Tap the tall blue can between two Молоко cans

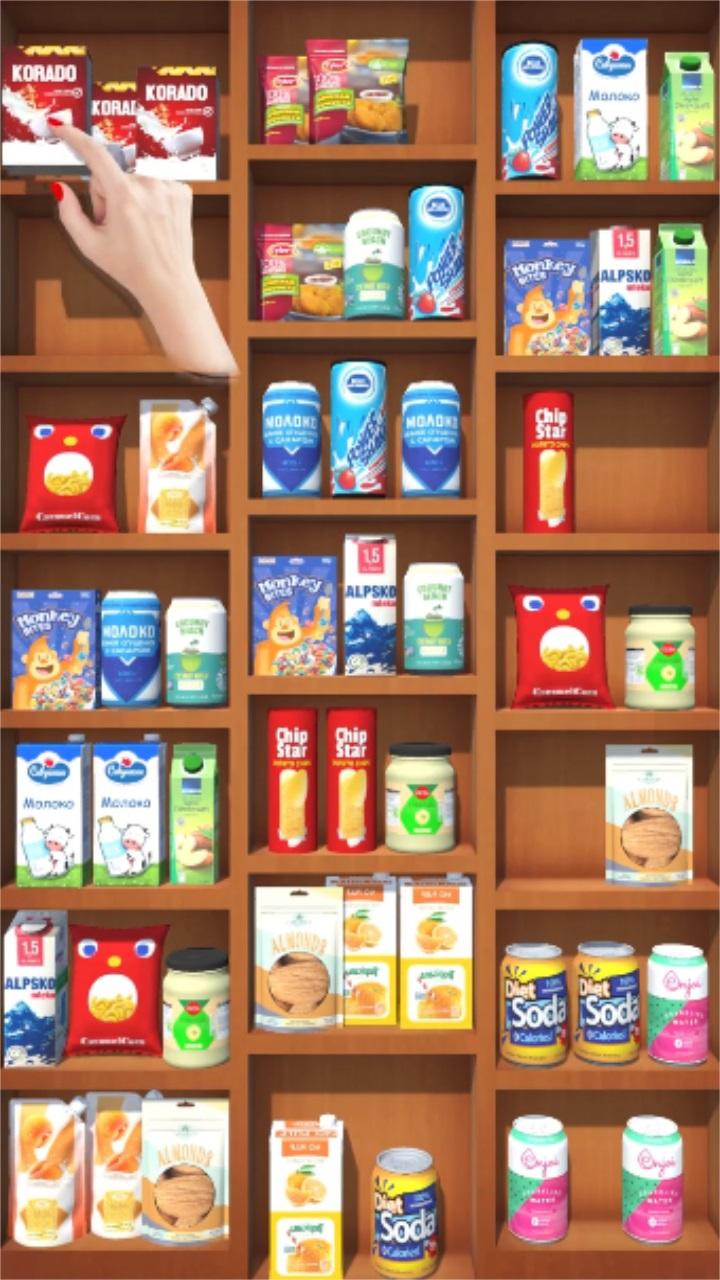click(x=358, y=428)
